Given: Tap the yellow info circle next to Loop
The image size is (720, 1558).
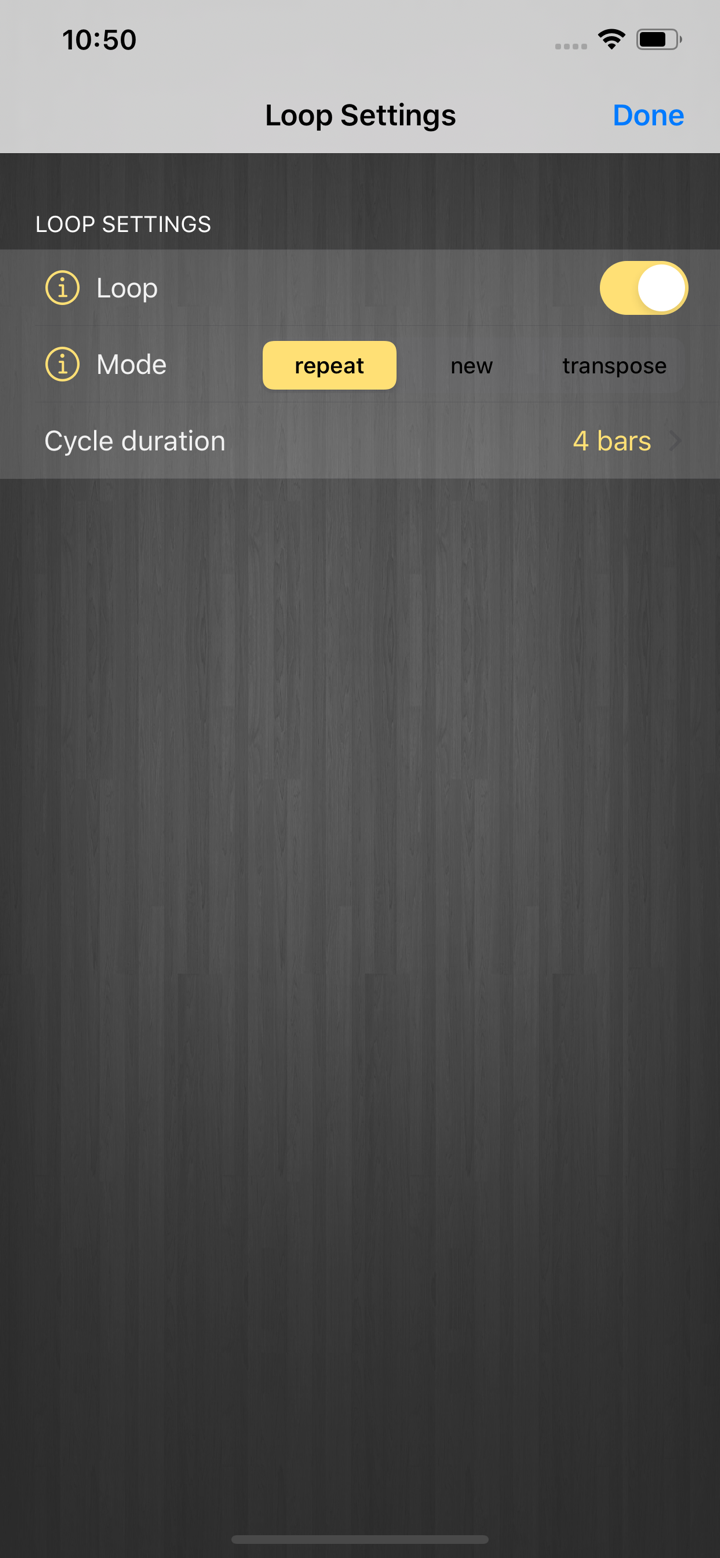Looking at the screenshot, I should pos(62,287).
